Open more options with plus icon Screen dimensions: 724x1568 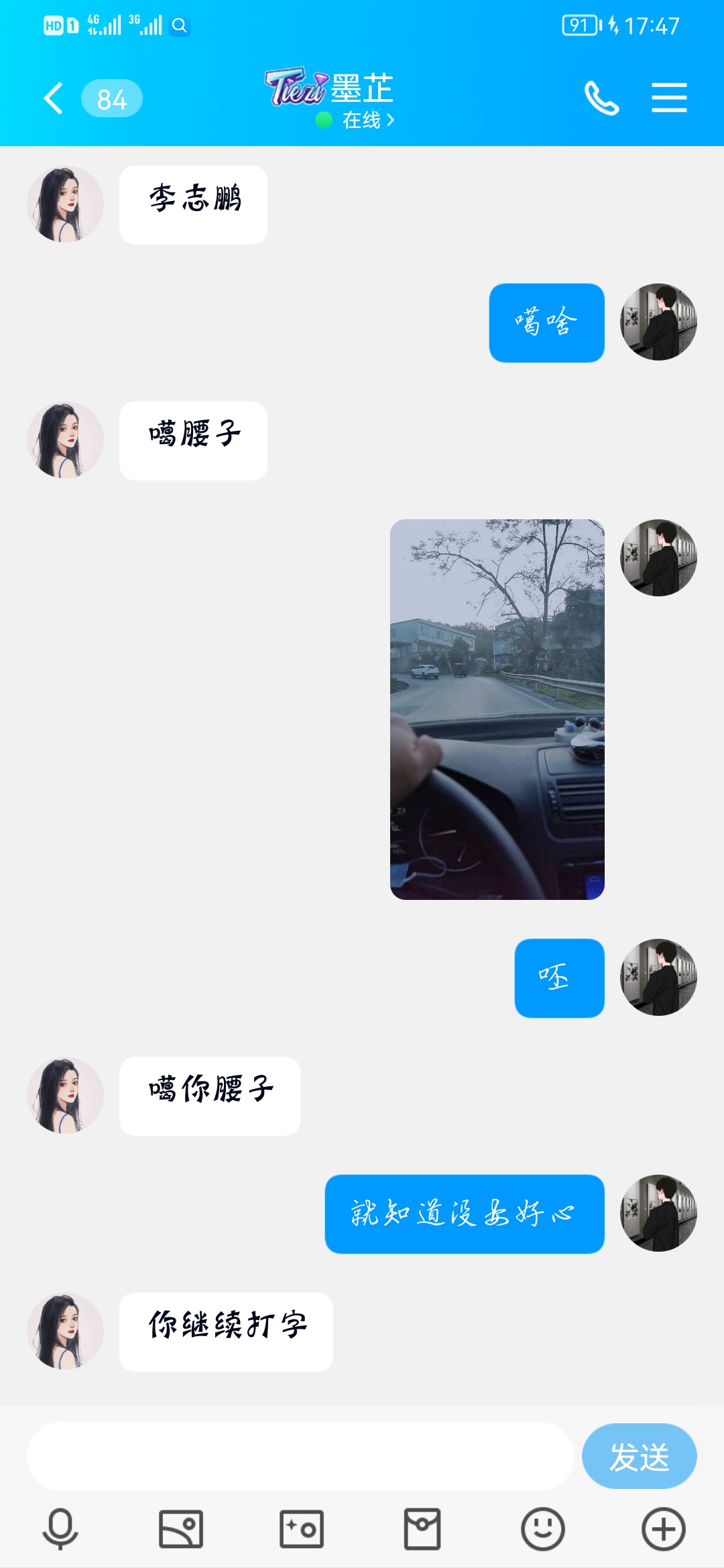(x=664, y=1529)
